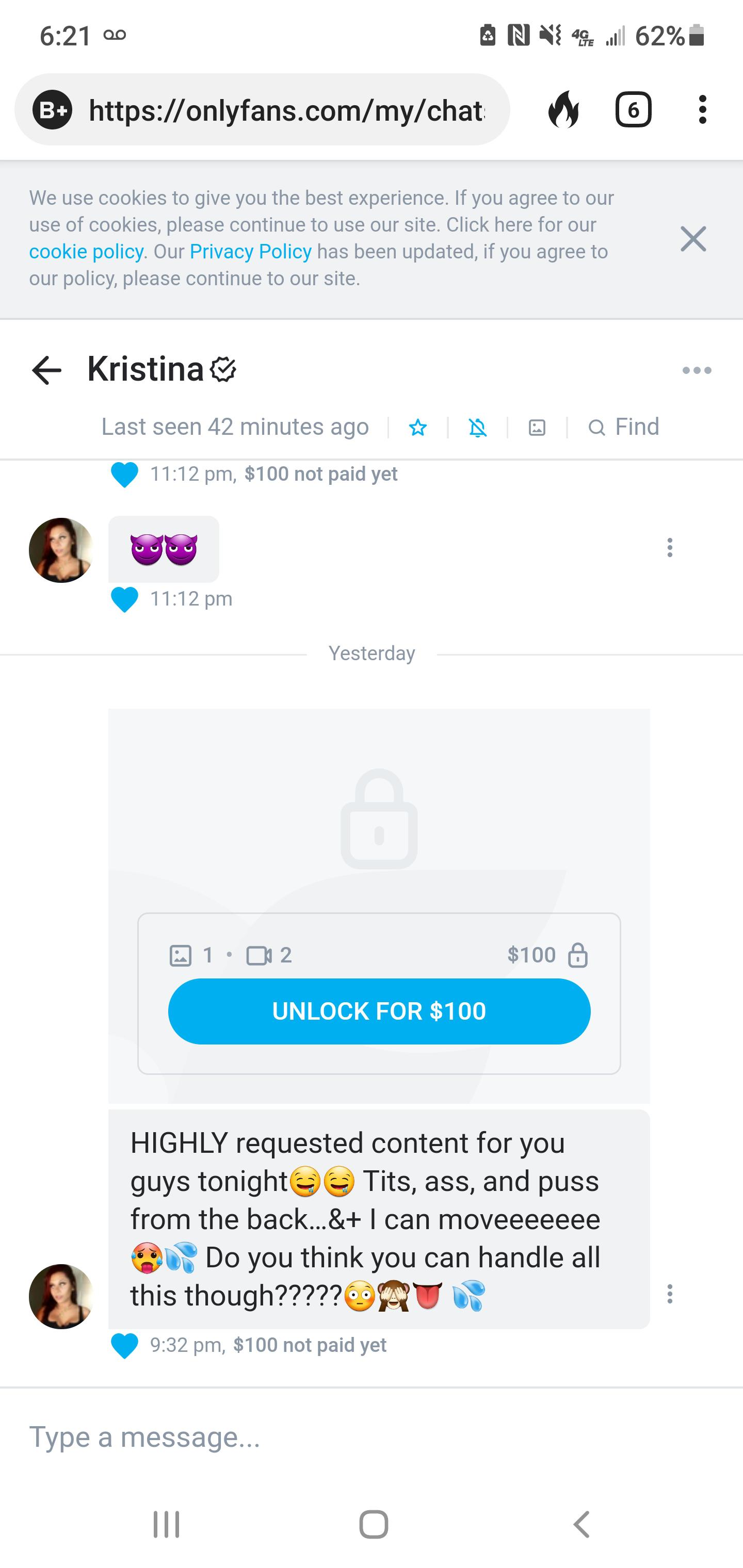Open the chat media gallery icon
Viewport: 743px width, 1568px height.
tap(537, 427)
